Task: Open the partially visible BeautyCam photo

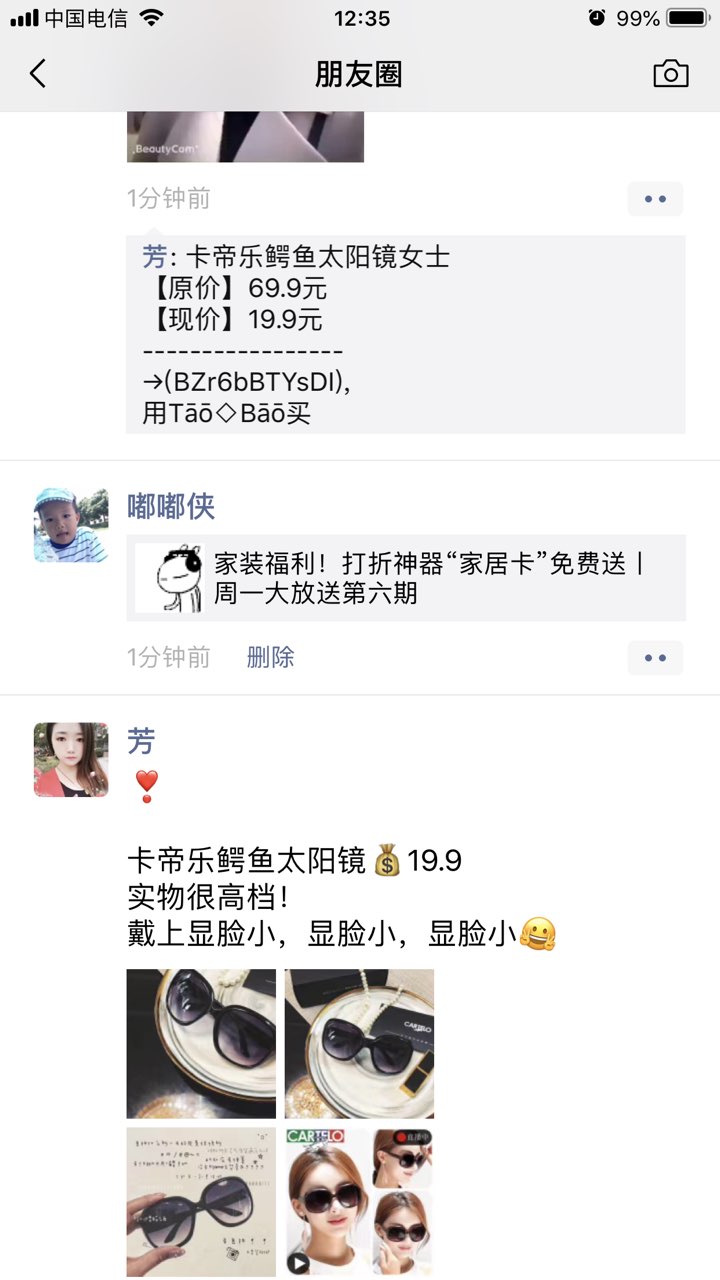Action: coord(245,136)
